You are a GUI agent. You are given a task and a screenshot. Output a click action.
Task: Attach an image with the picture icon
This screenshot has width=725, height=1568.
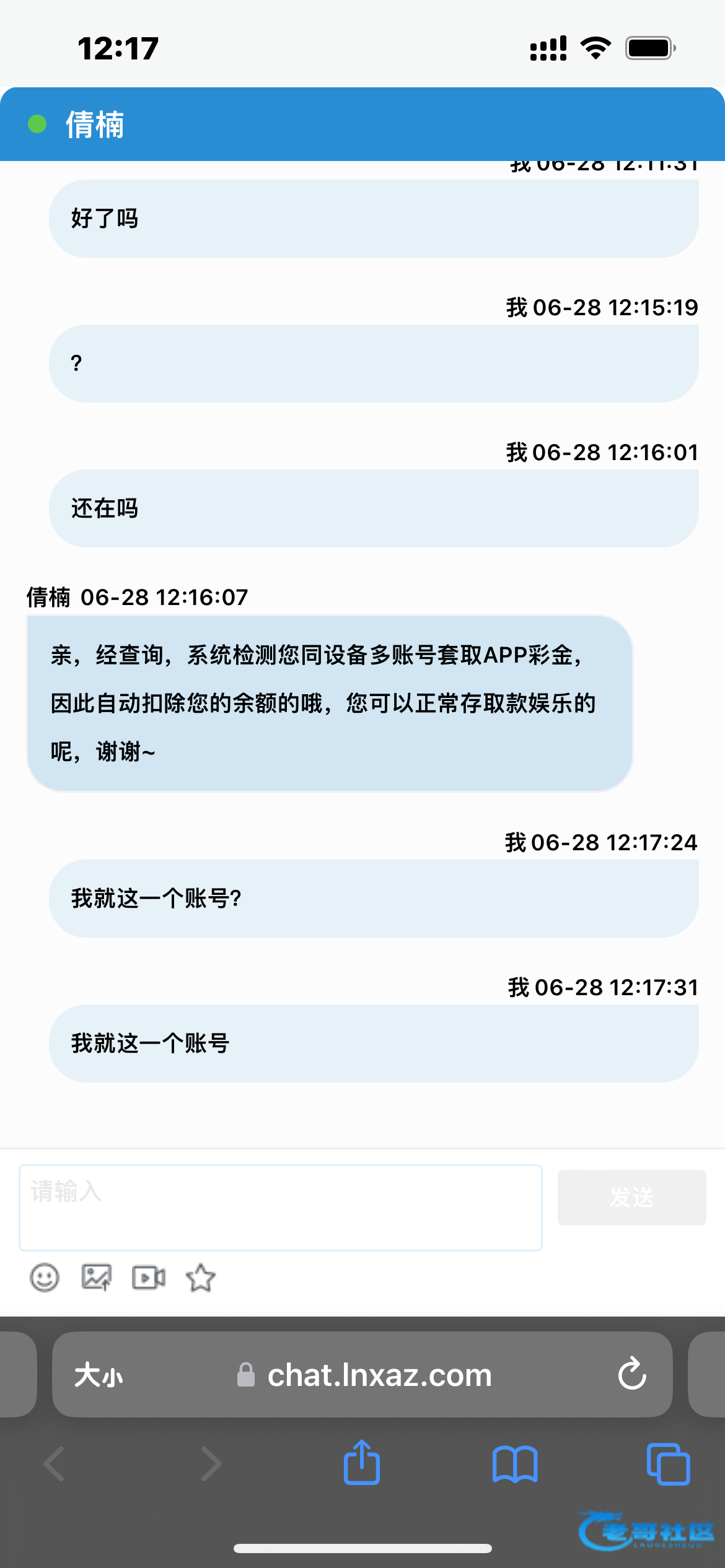pos(97,1277)
